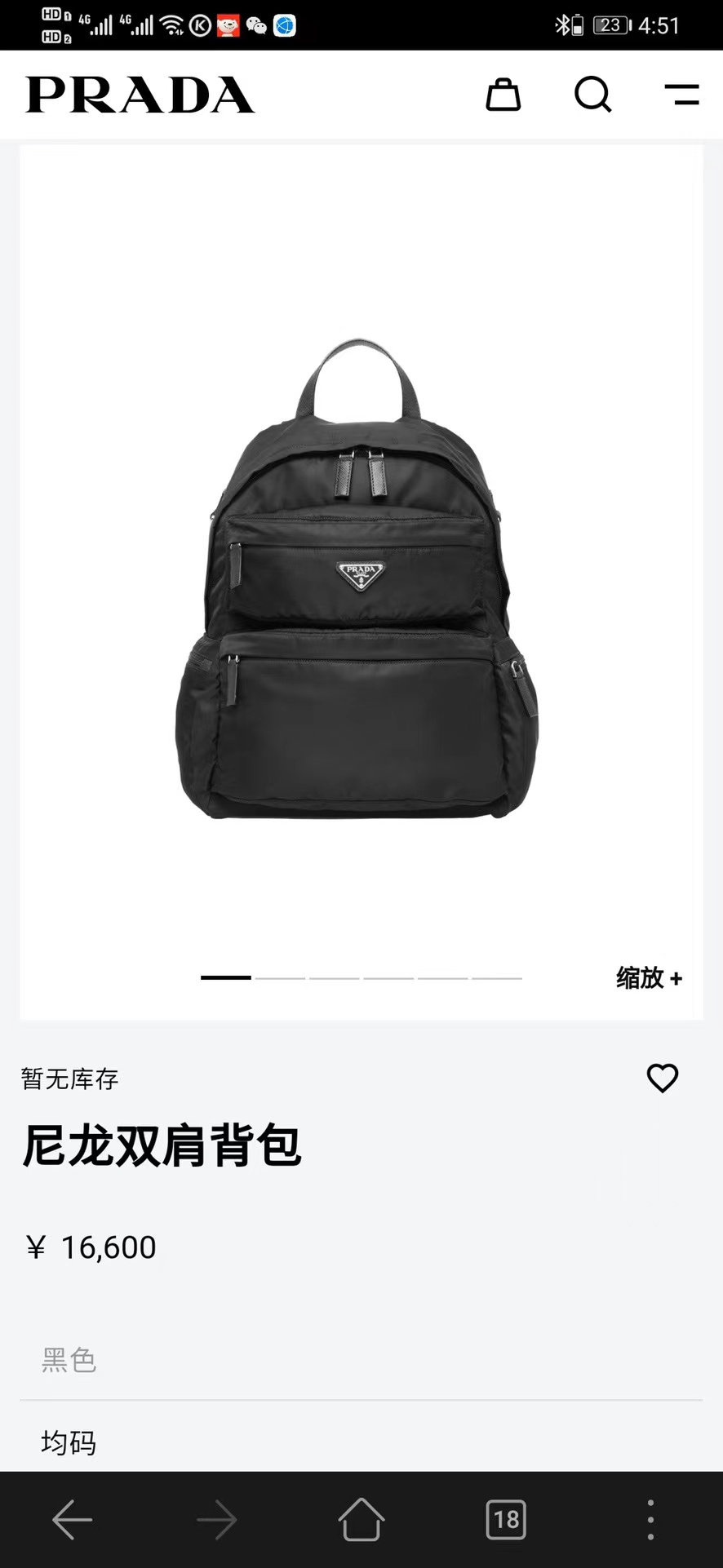This screenshot has height=1568, width=723.
Task: Select the 均码 size option
Action: pos(68,1443)
